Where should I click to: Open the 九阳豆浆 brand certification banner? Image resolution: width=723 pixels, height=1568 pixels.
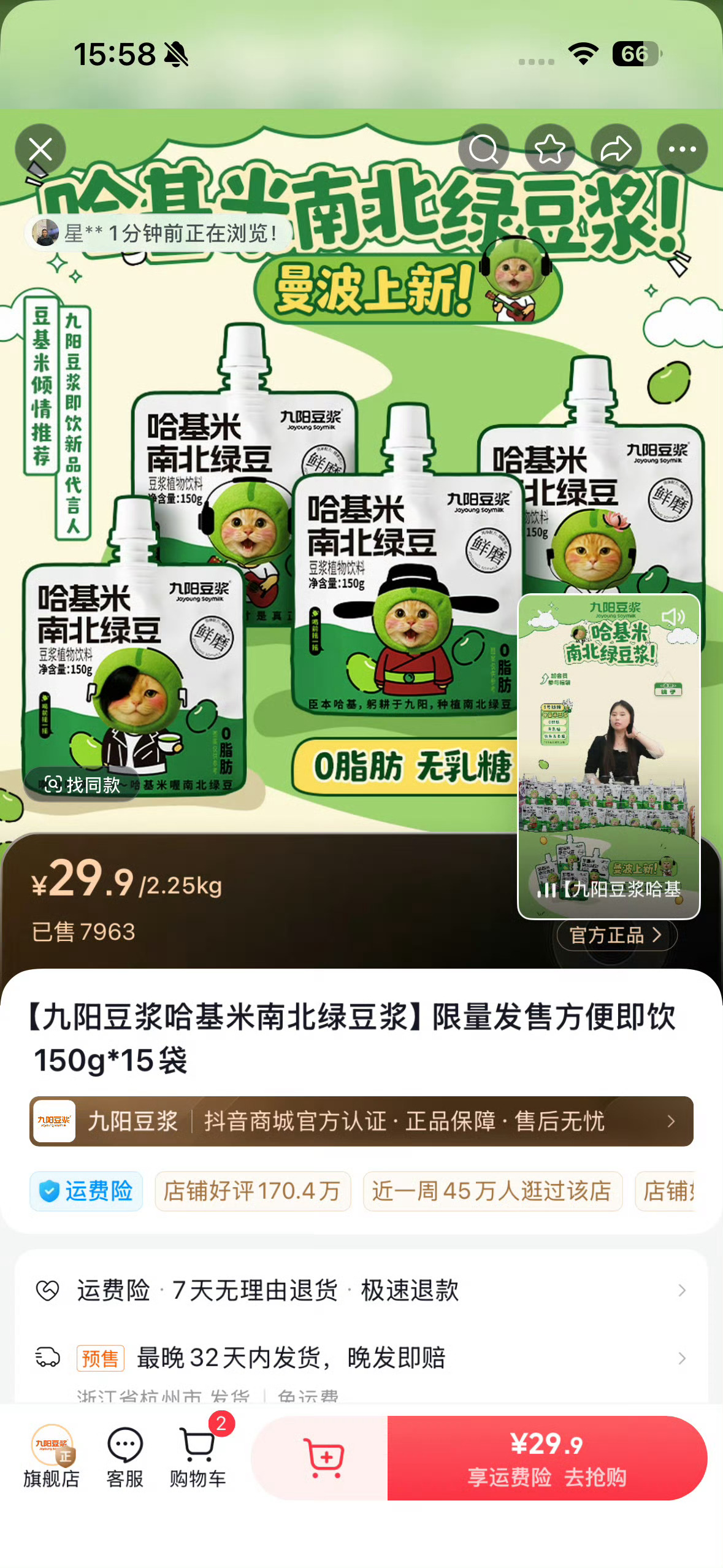tap(361, 1121)
